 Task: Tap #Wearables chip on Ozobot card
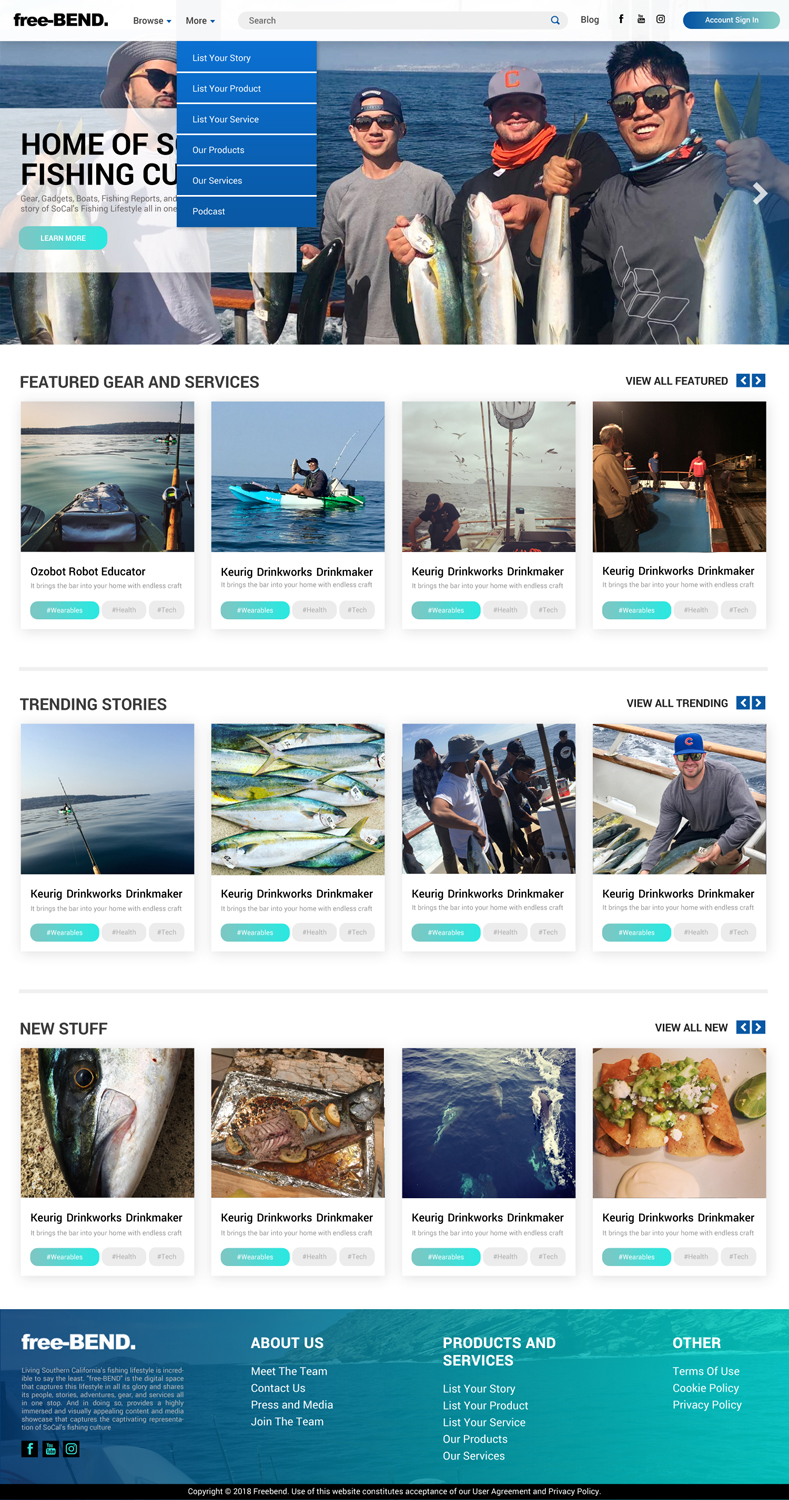[x=65, y=610]
